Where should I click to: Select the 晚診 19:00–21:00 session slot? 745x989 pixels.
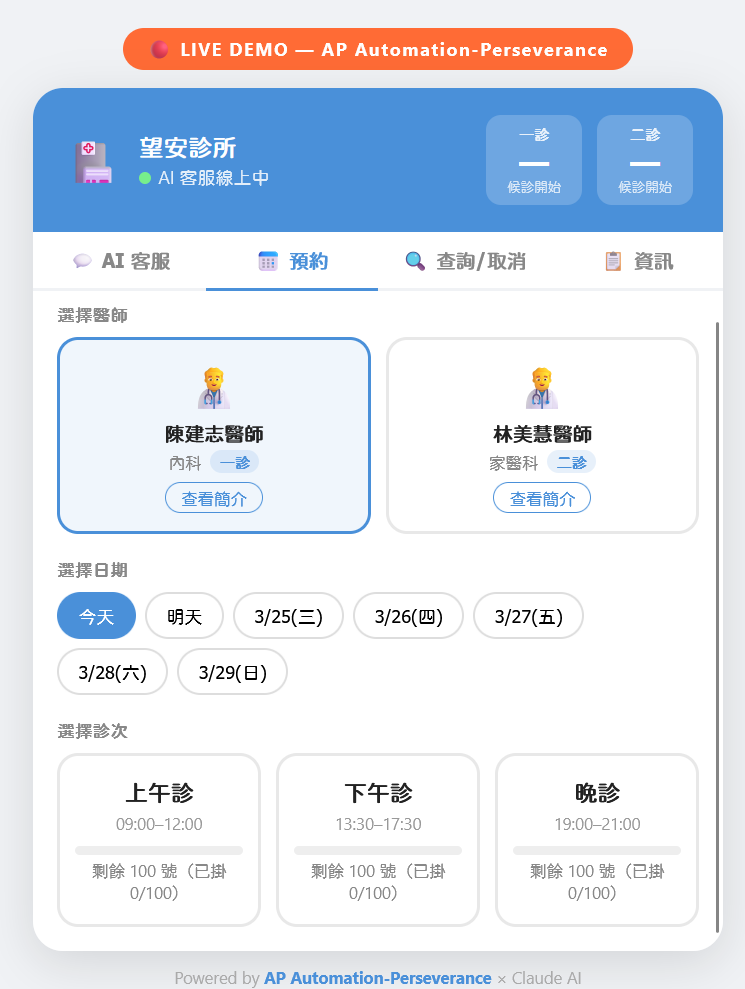point(596,840)
